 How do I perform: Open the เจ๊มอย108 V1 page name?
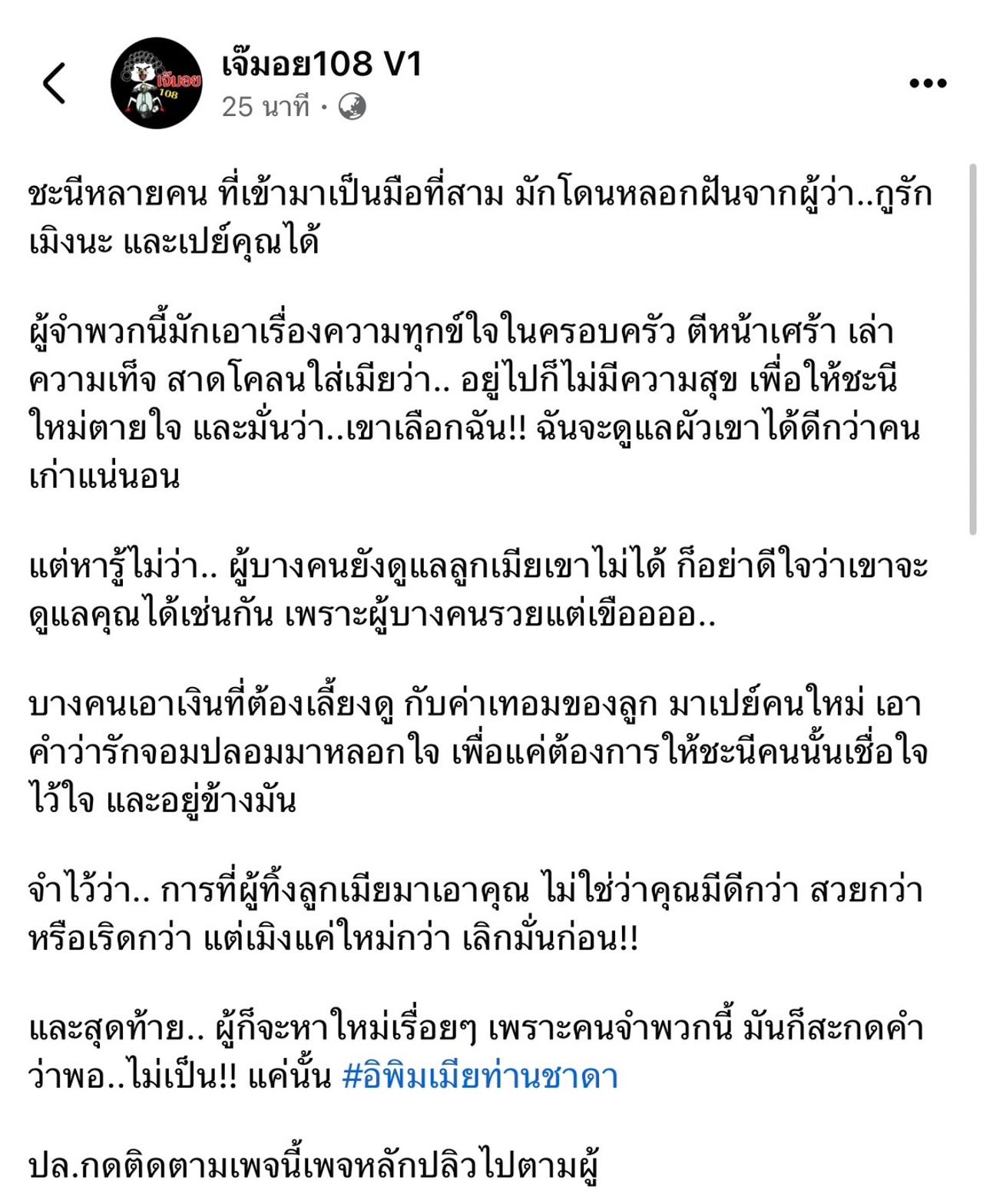point(322,64)
